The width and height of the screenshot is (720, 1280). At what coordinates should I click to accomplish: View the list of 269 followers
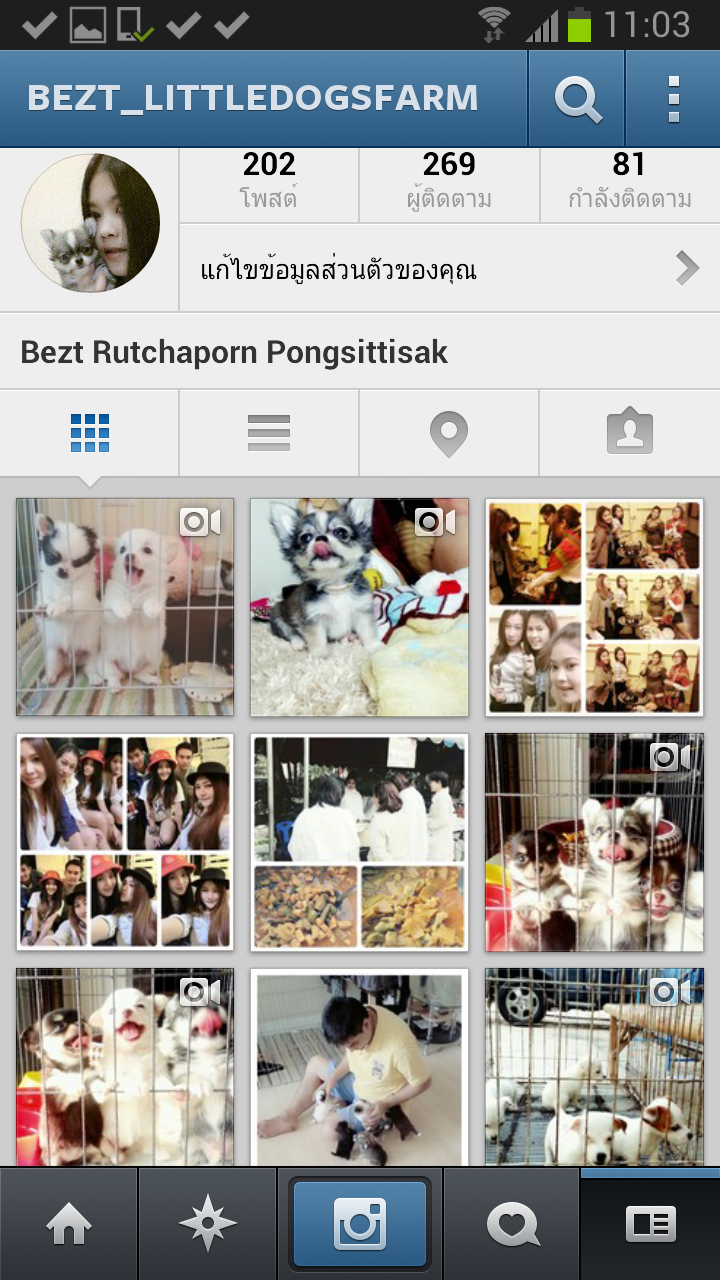tap(449, 180)
